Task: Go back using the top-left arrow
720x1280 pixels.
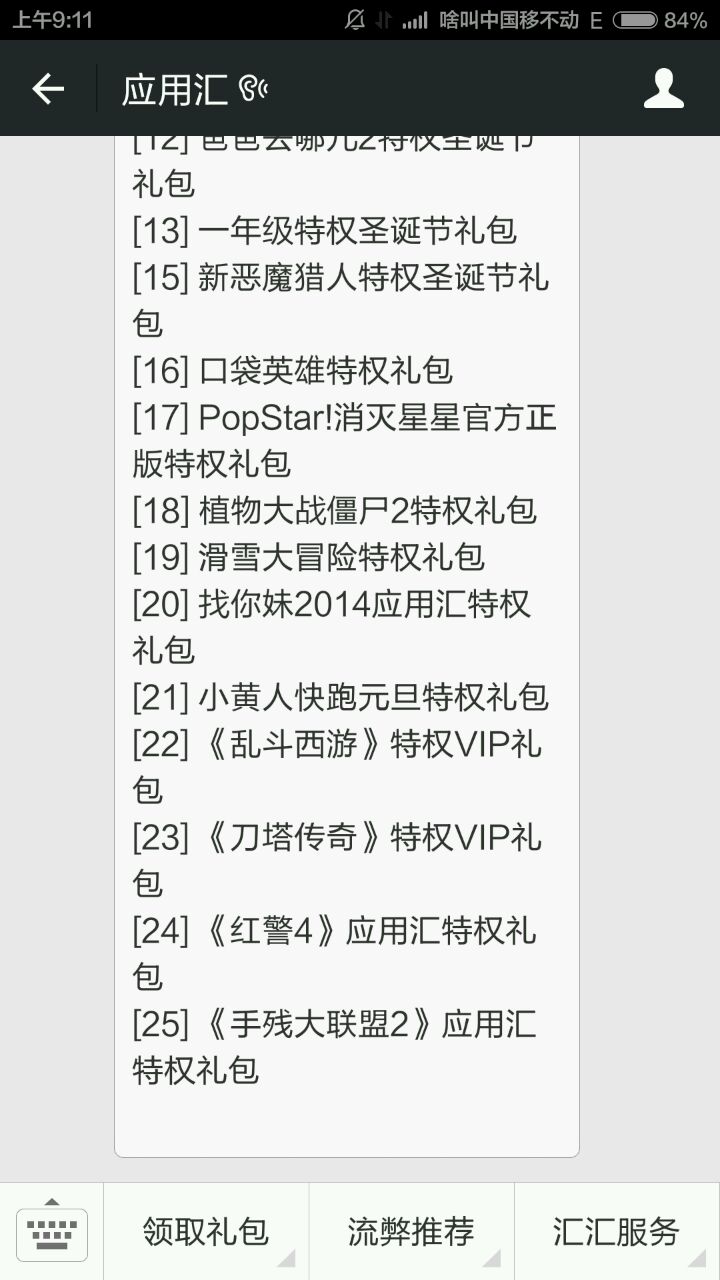Action: tap(48, 89)
